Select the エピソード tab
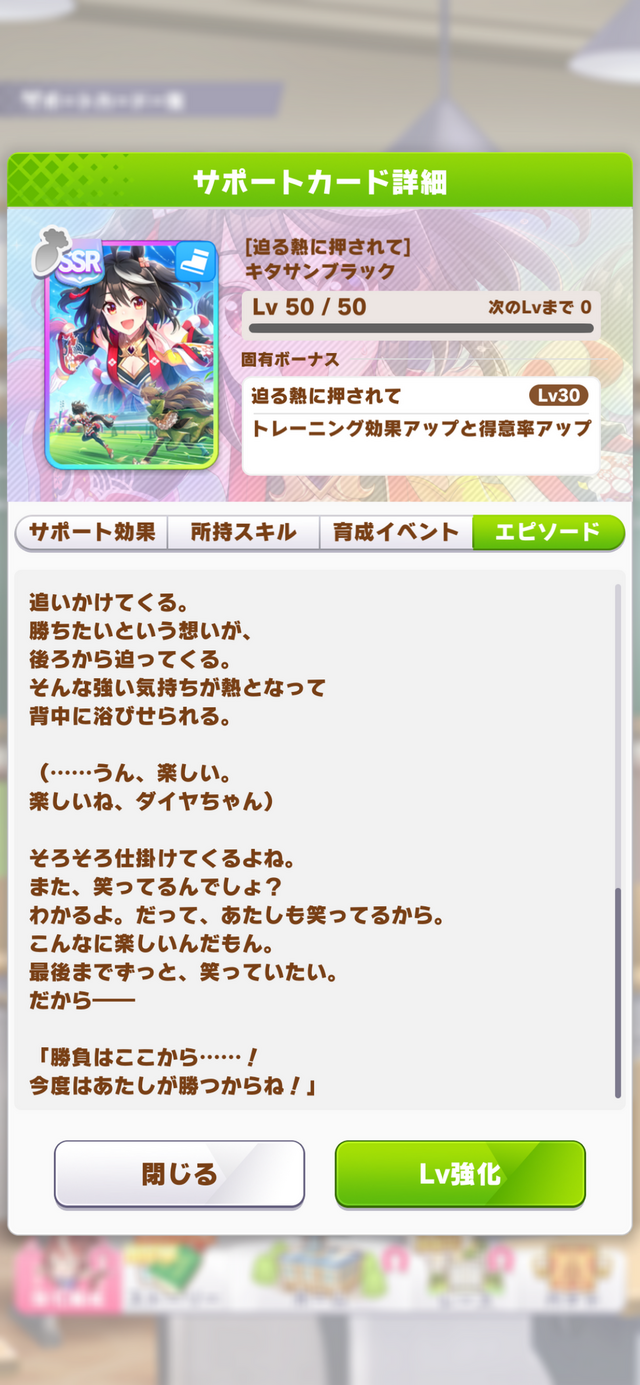This screenshot has height=1385, width=640. [x=548, y=532]
